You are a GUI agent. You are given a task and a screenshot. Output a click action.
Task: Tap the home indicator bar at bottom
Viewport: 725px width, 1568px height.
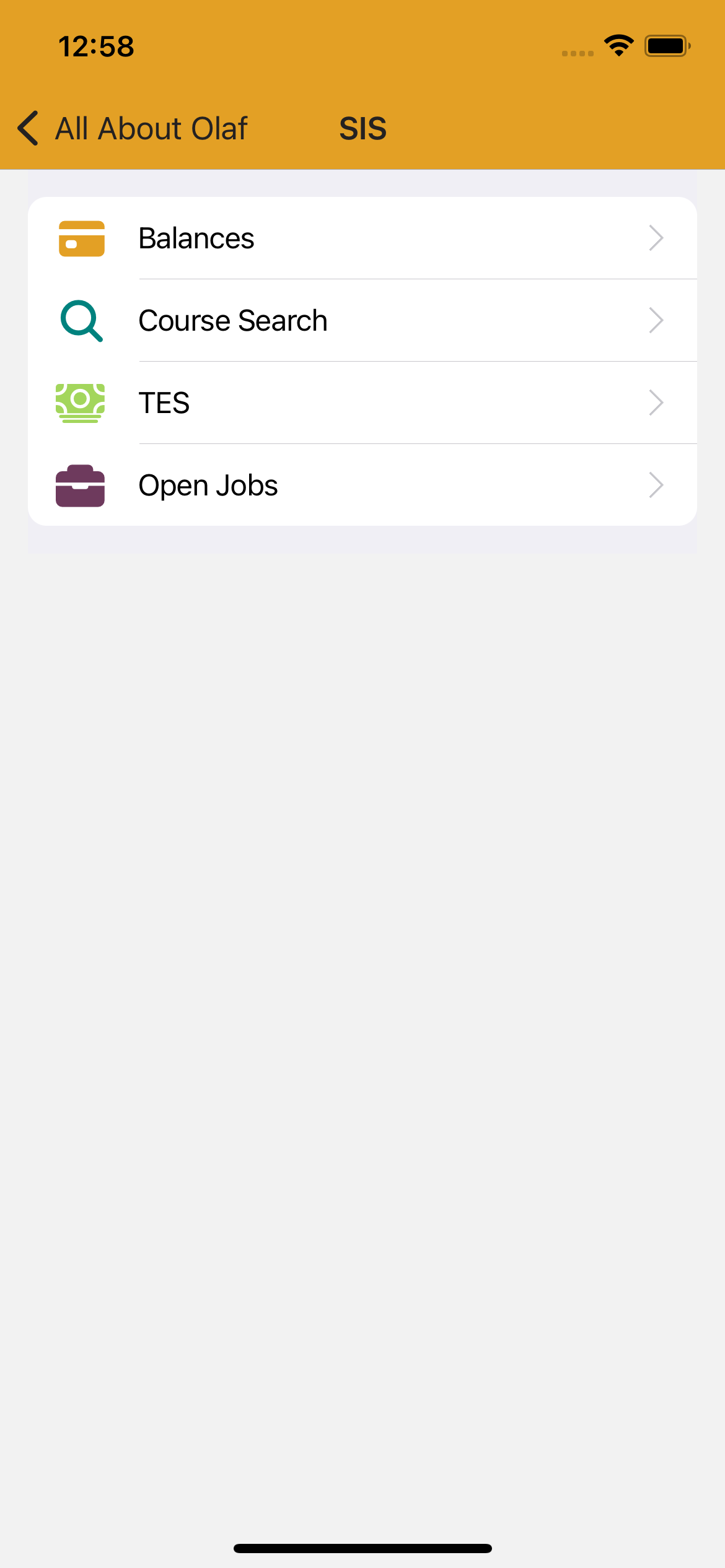(x=362, y=1548)
